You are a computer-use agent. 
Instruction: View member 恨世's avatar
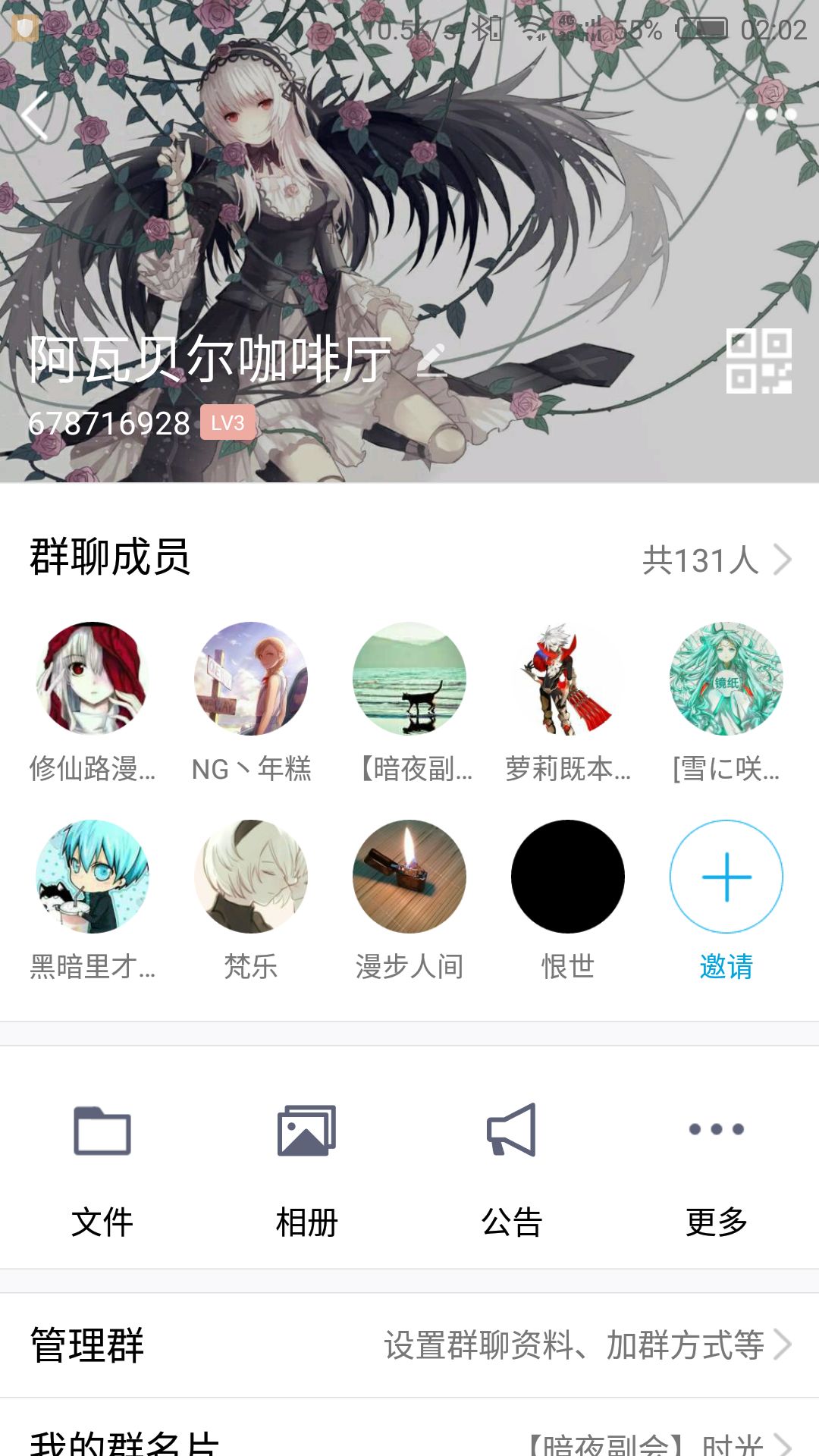pyautogui.click(x=567, y=876)
